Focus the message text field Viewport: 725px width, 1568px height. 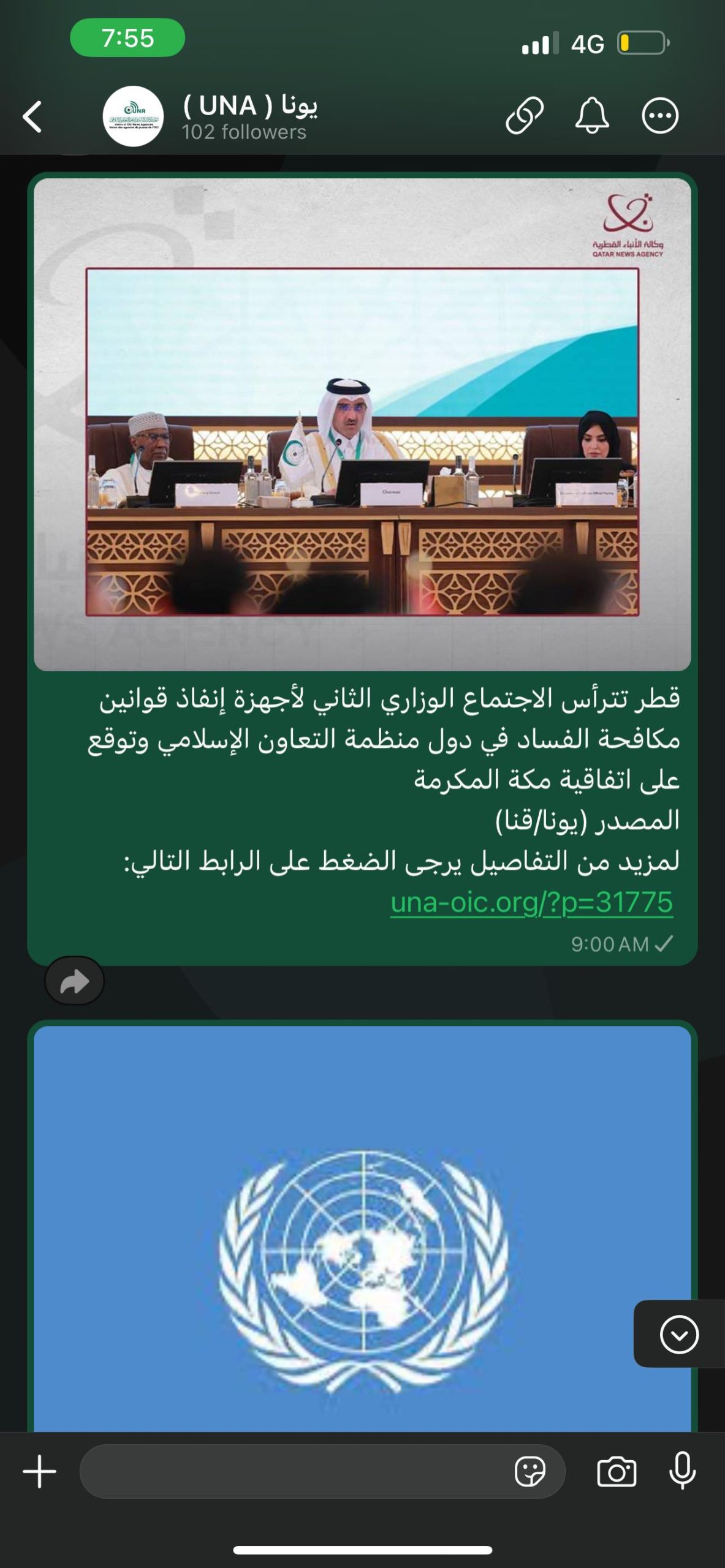[294, 1472]
